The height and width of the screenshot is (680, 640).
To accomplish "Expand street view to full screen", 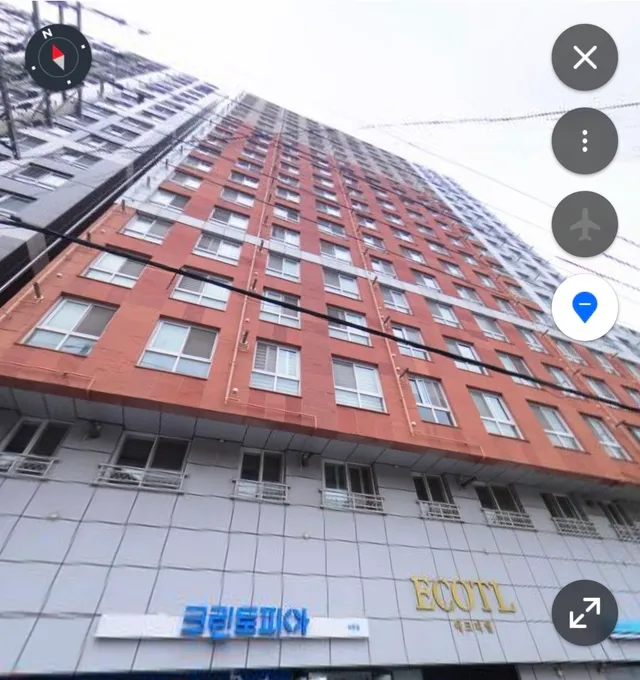I will click(x=584, y=612).
